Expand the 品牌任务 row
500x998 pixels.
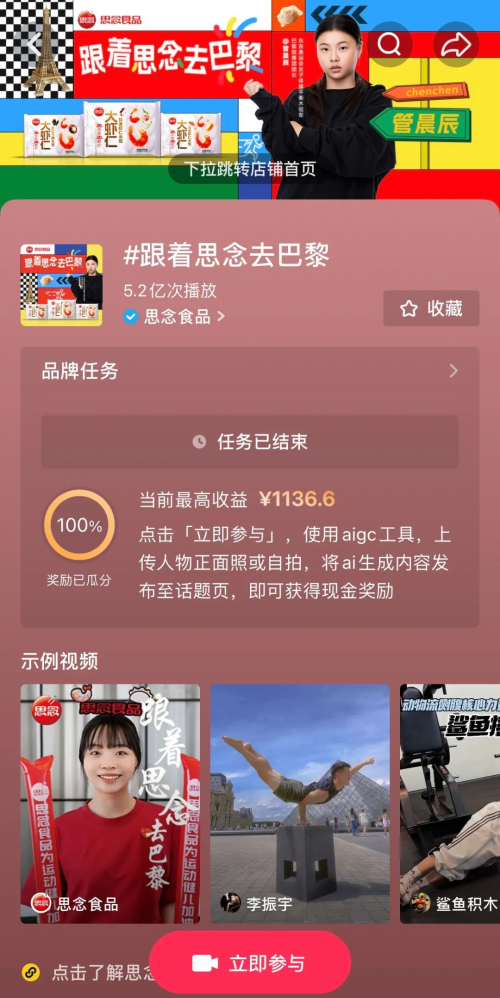tap(250, 371)
